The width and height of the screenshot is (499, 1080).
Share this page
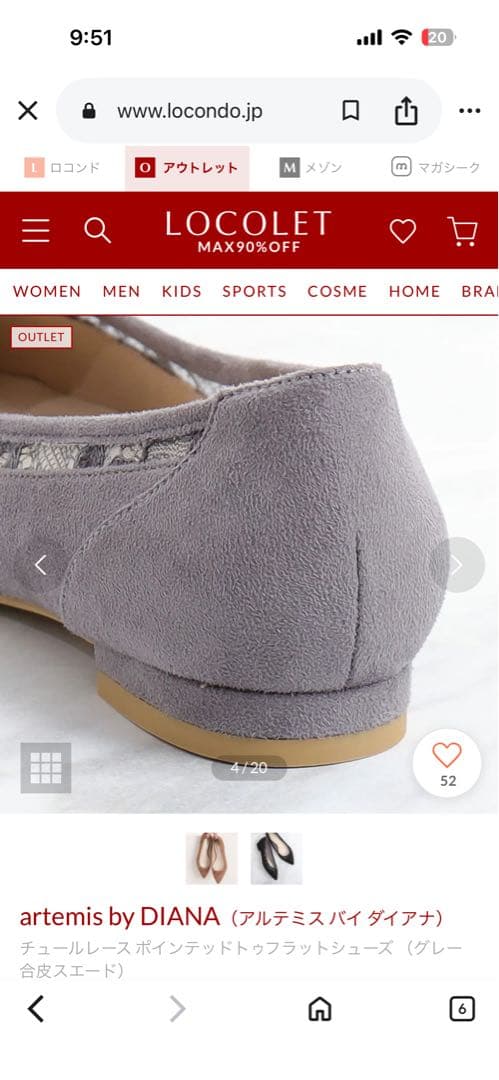point(406,110)
